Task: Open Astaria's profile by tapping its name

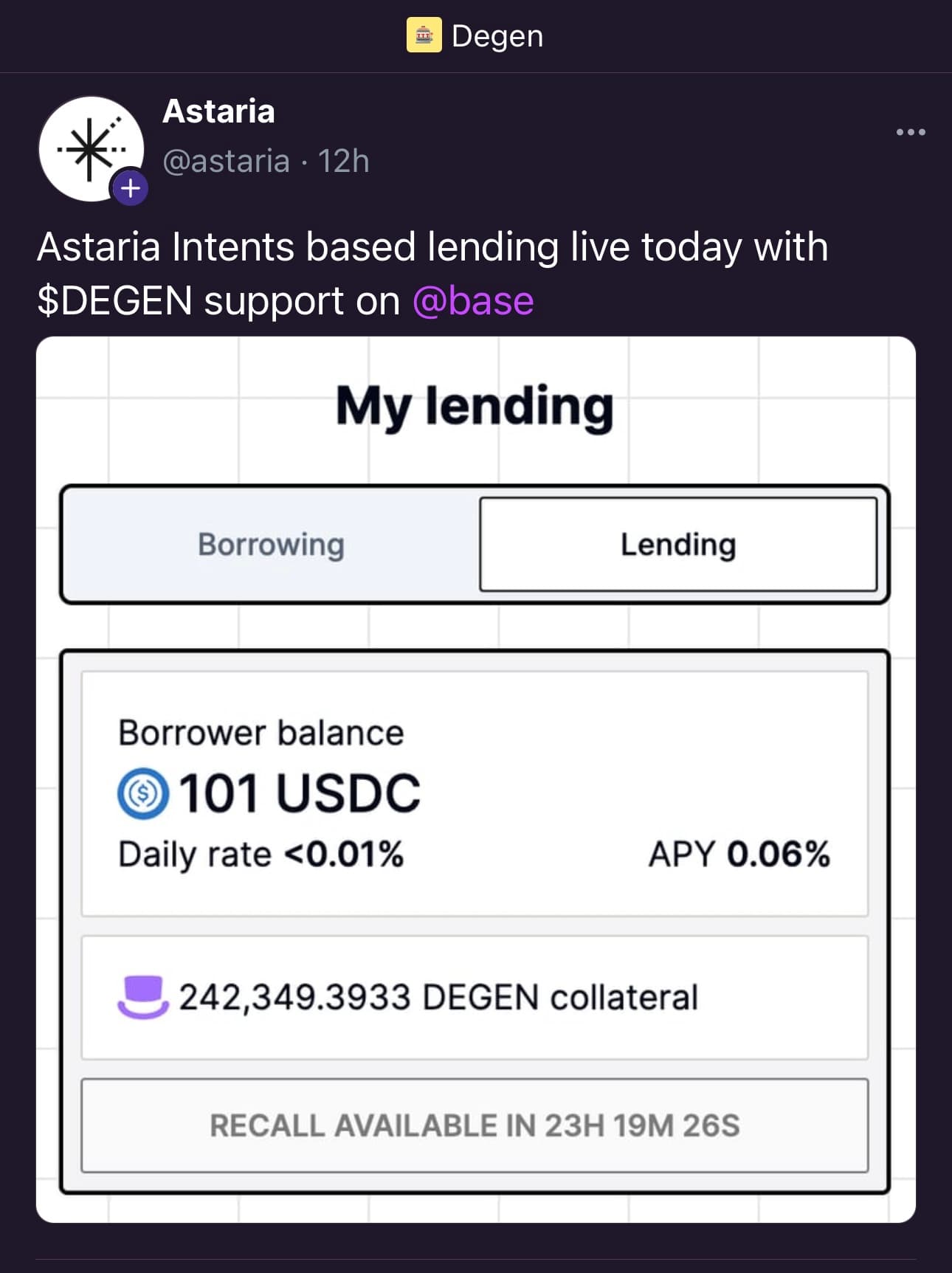Action: coord(218,111)
